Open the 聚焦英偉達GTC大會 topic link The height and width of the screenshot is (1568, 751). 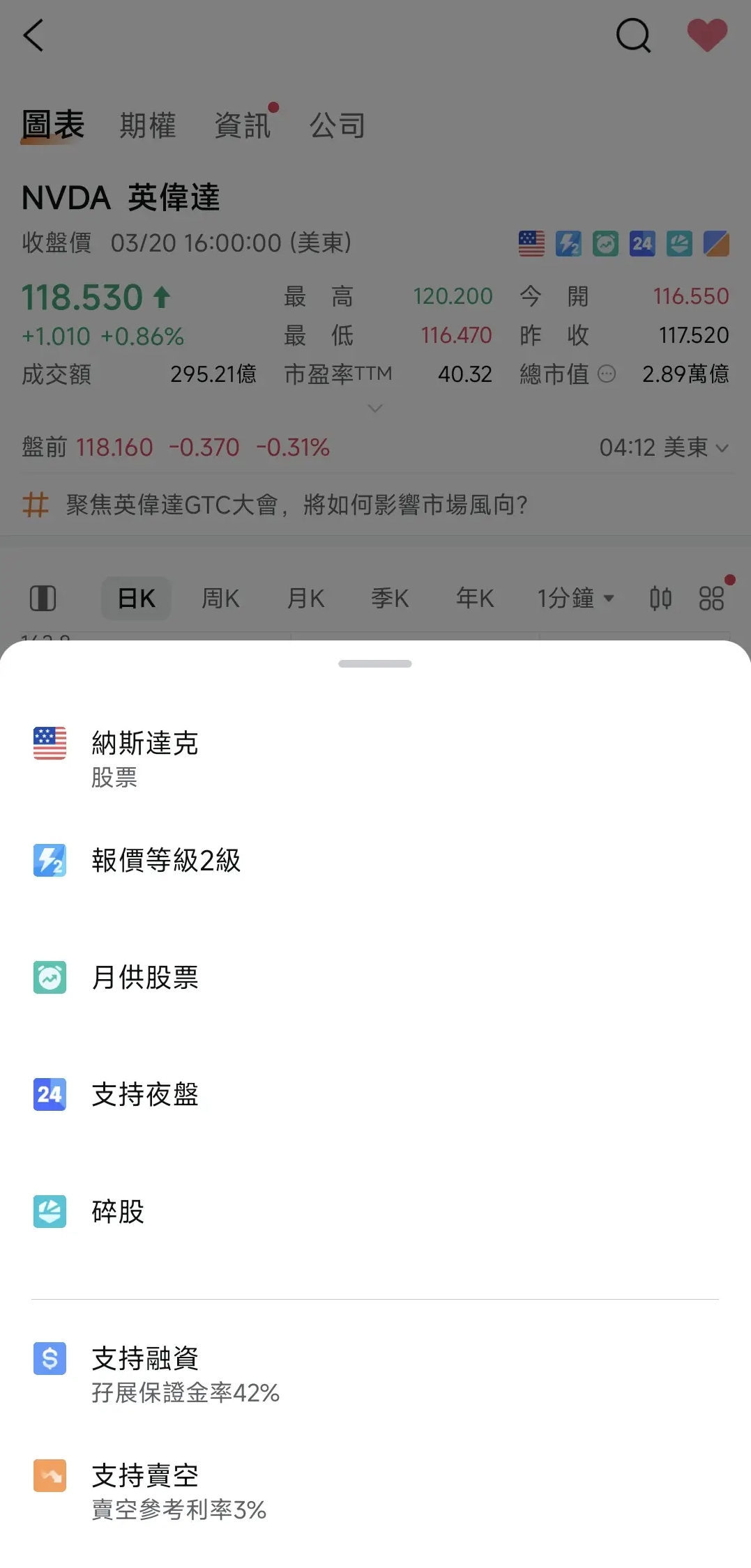click(x=296, y=505)
